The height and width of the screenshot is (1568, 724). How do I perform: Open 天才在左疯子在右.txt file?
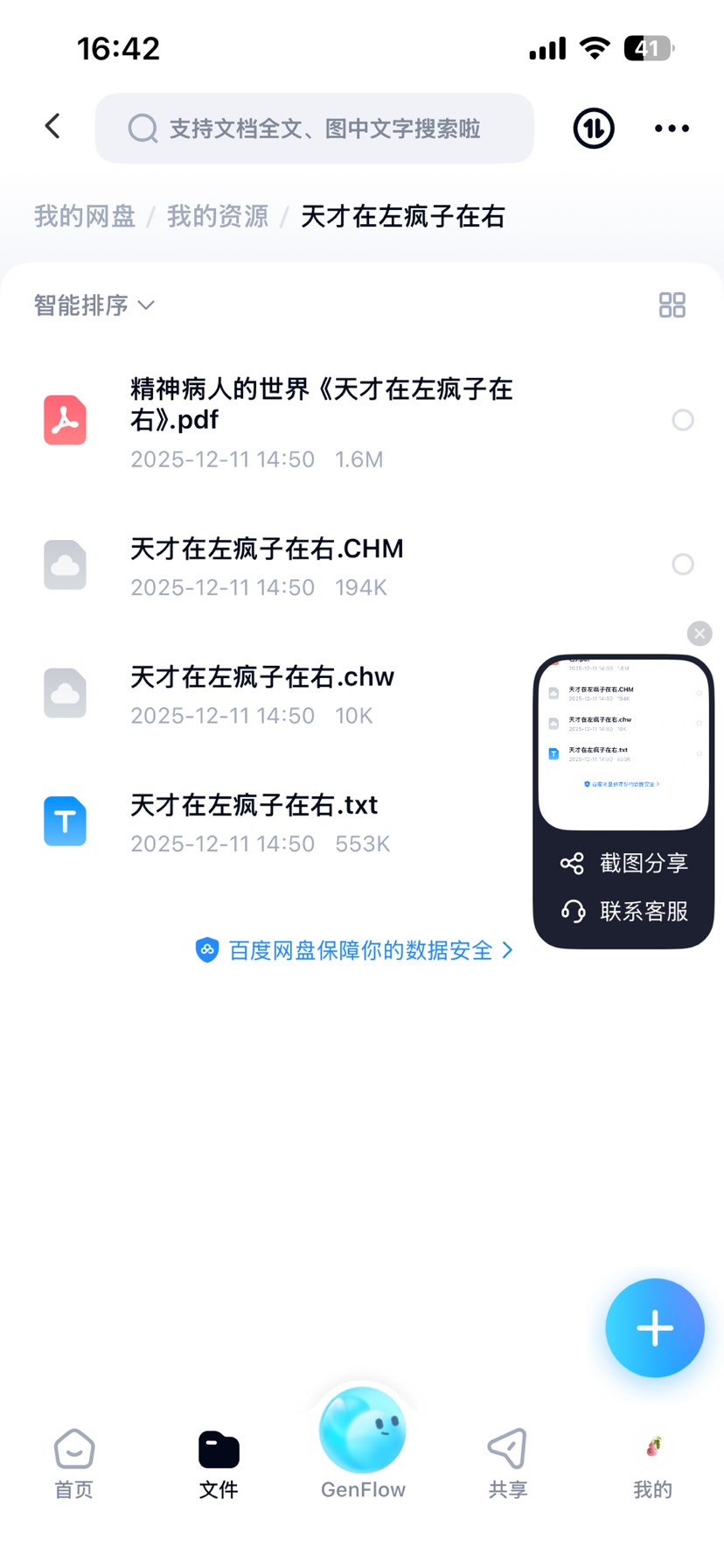tap(280, 822)
